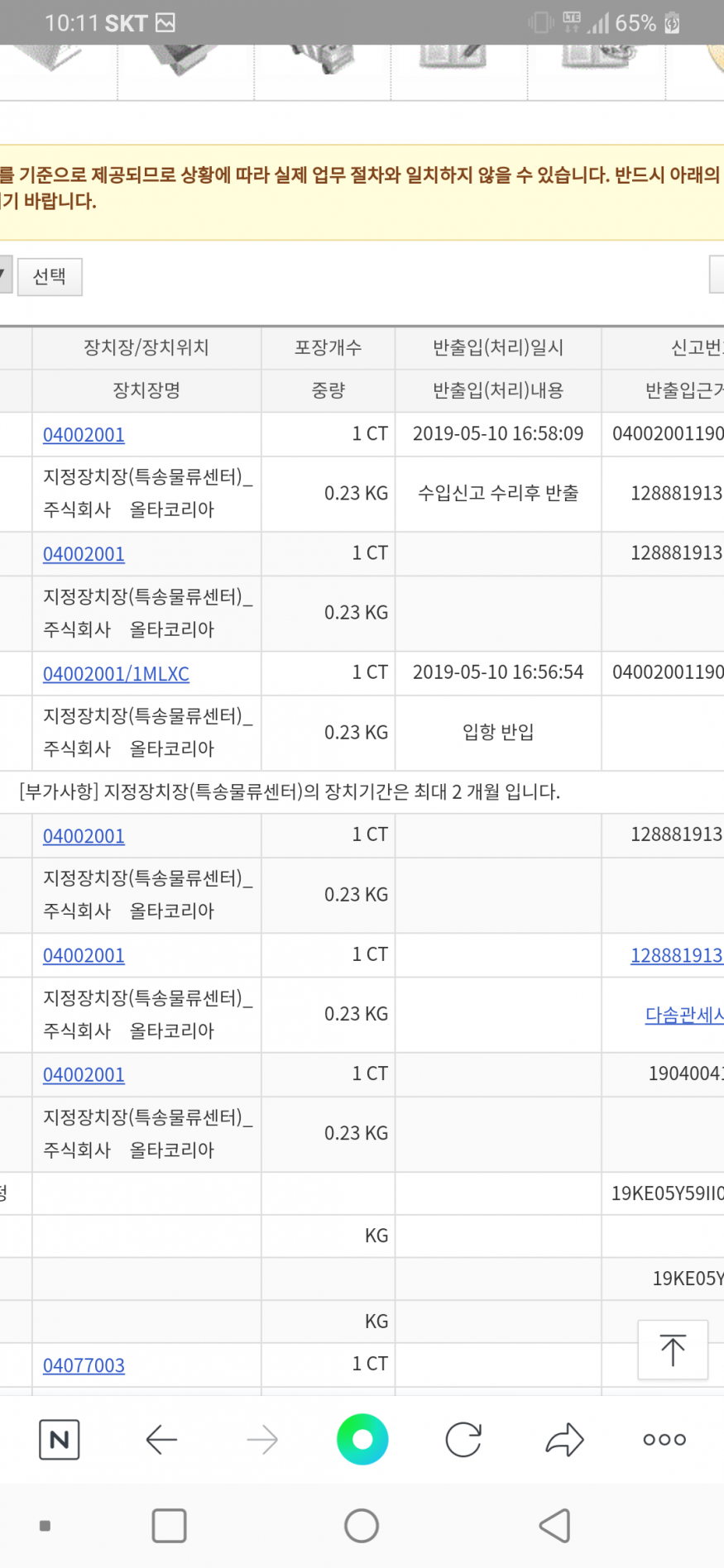Go to the phone home screen
The image size is (724, 1568).
(x=362, y=1526)
